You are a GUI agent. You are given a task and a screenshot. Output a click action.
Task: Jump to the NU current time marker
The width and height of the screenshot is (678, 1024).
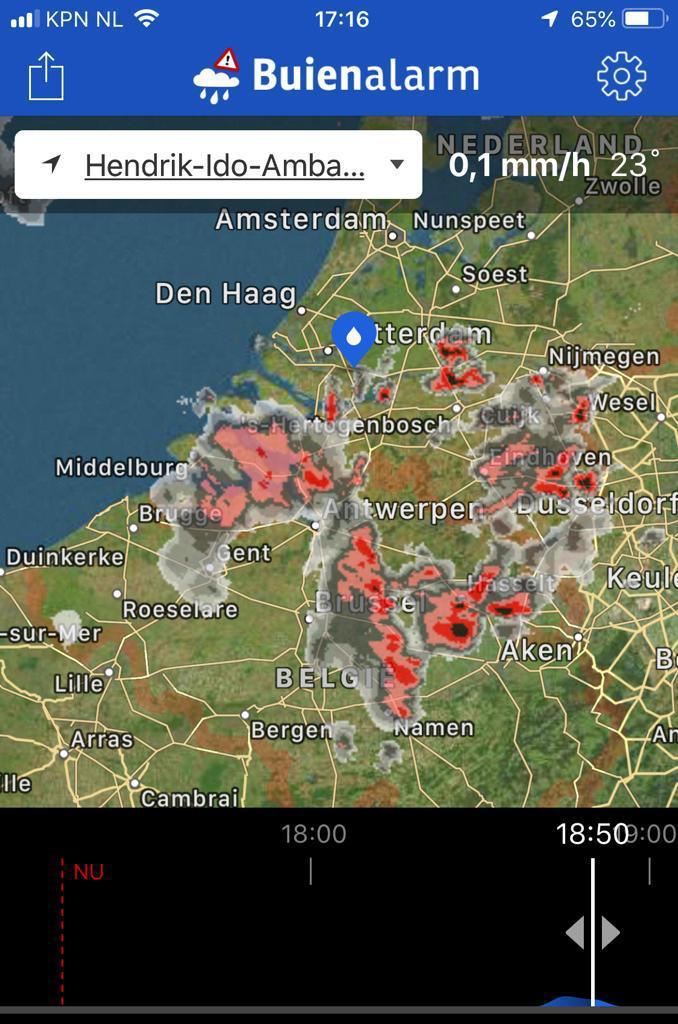point(63,872)
